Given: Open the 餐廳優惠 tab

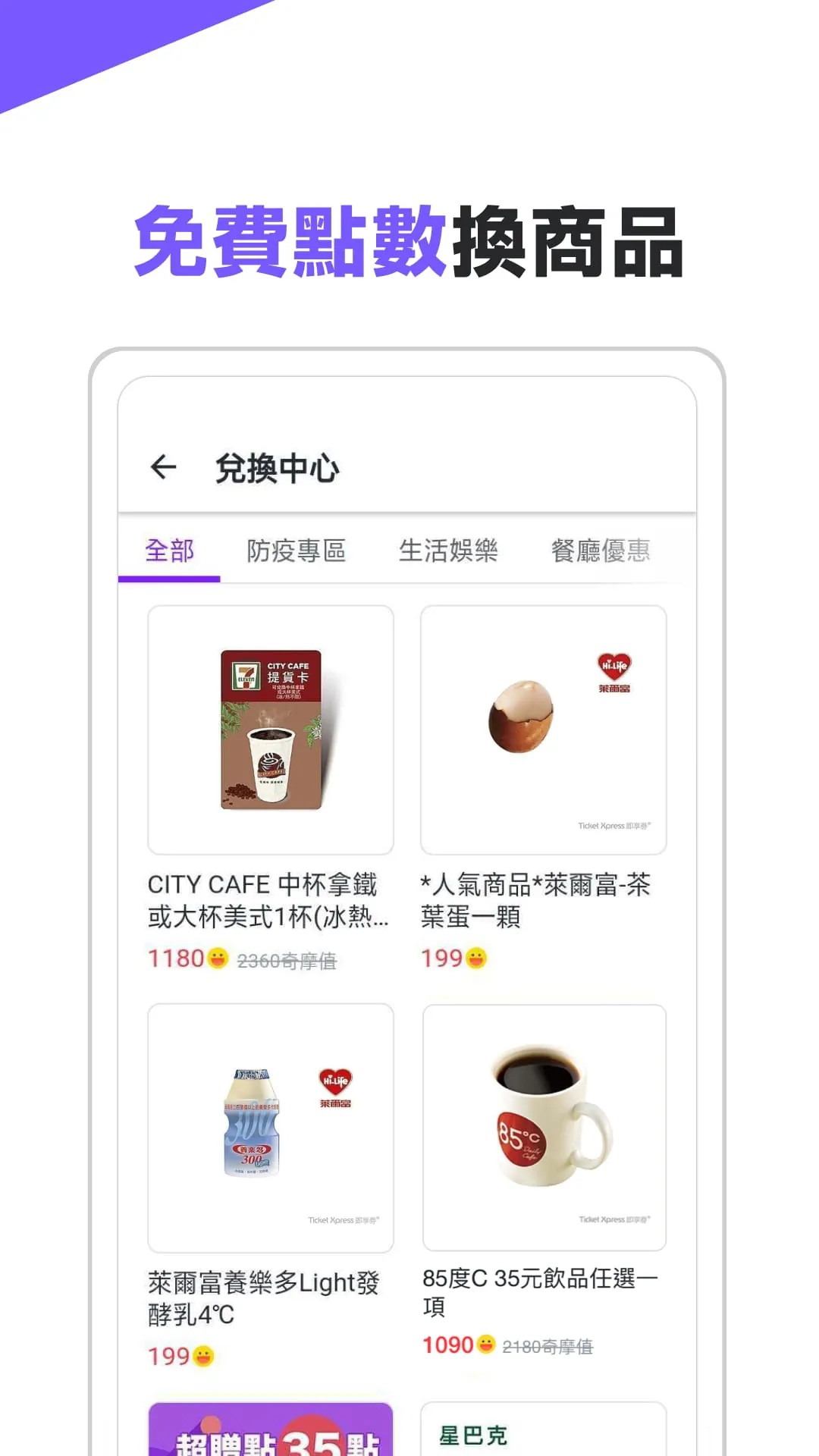Looking at the screenshot, I should click(x=601, y=551).
